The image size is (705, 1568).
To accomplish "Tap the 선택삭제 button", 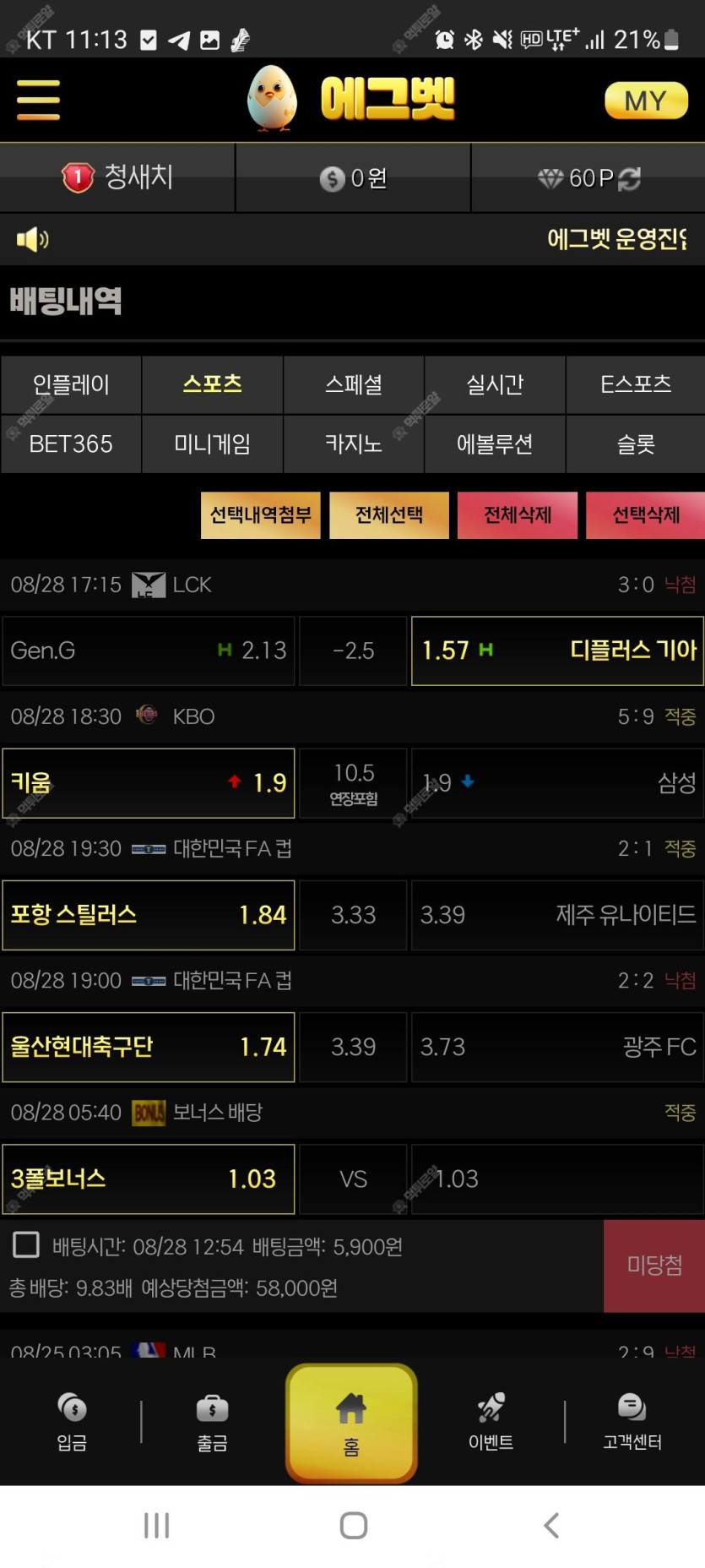I will [x=646, y=514].
